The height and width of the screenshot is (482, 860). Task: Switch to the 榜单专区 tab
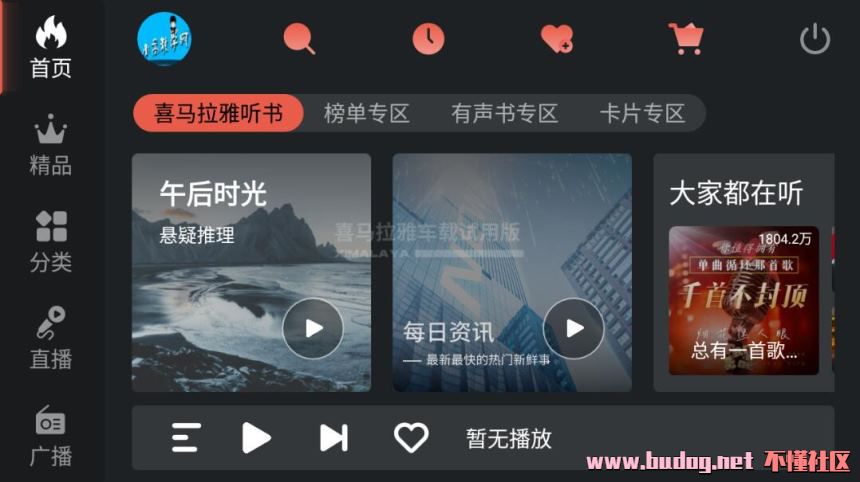366,113
